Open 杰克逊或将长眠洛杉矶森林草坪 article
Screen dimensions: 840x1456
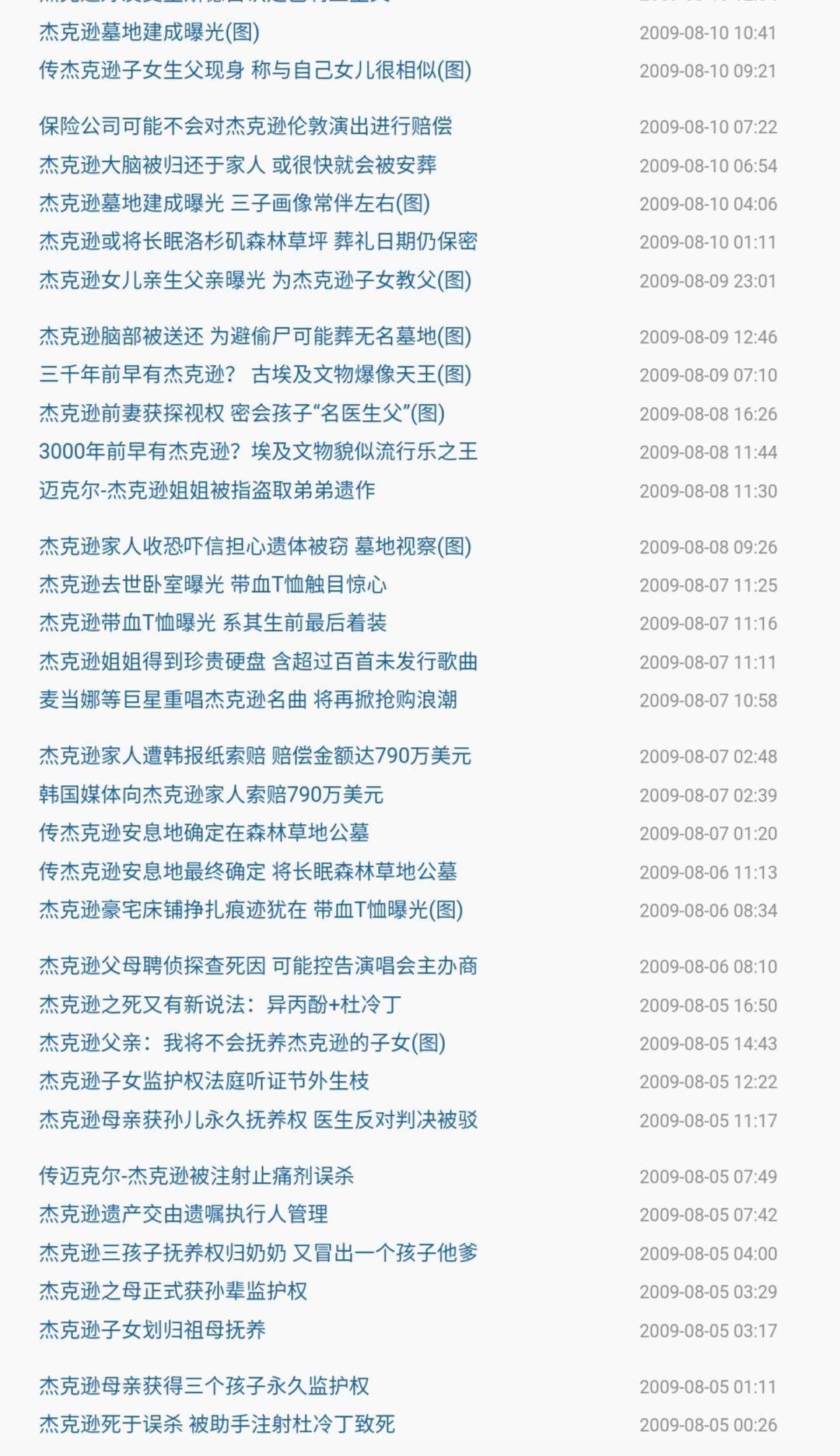tap(258, 241)
